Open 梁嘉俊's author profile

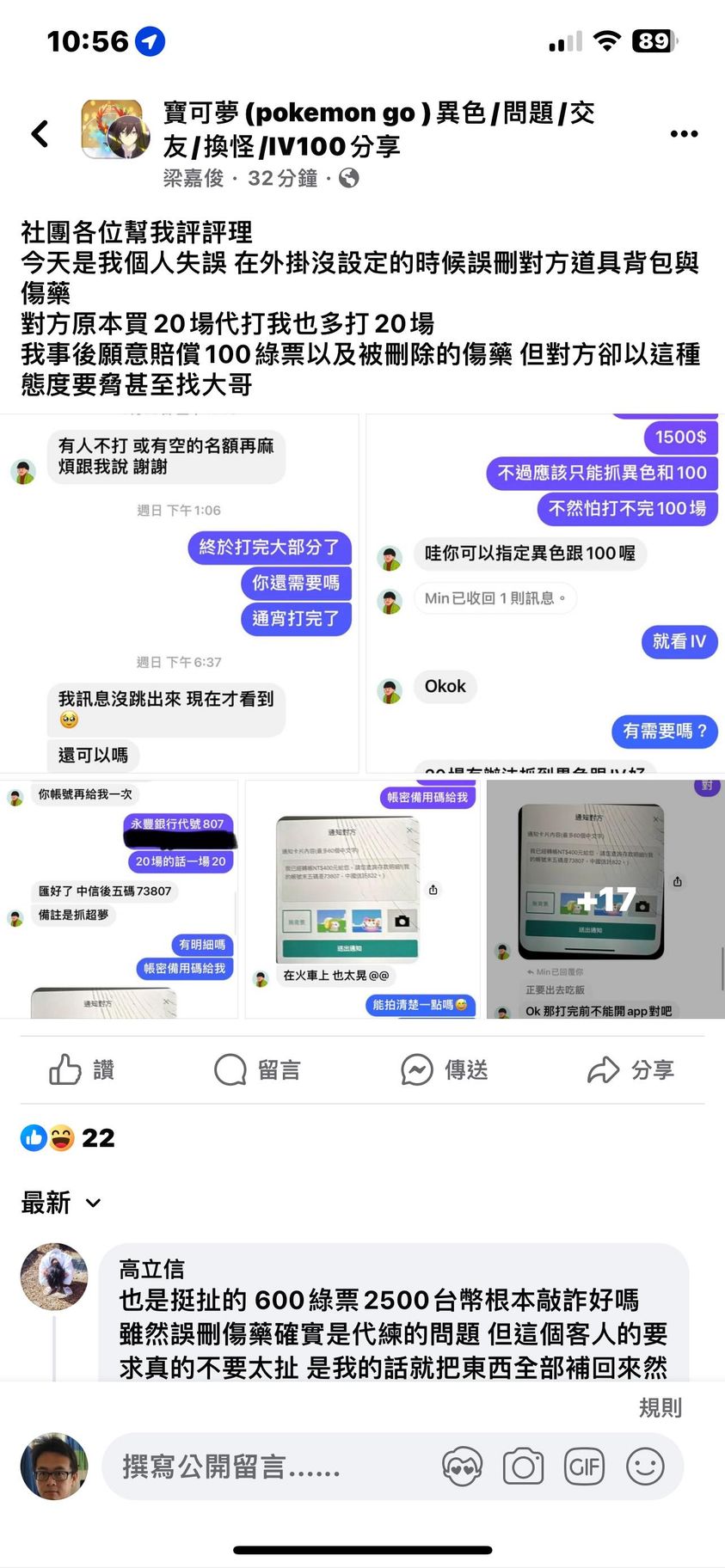coord(193,179)
